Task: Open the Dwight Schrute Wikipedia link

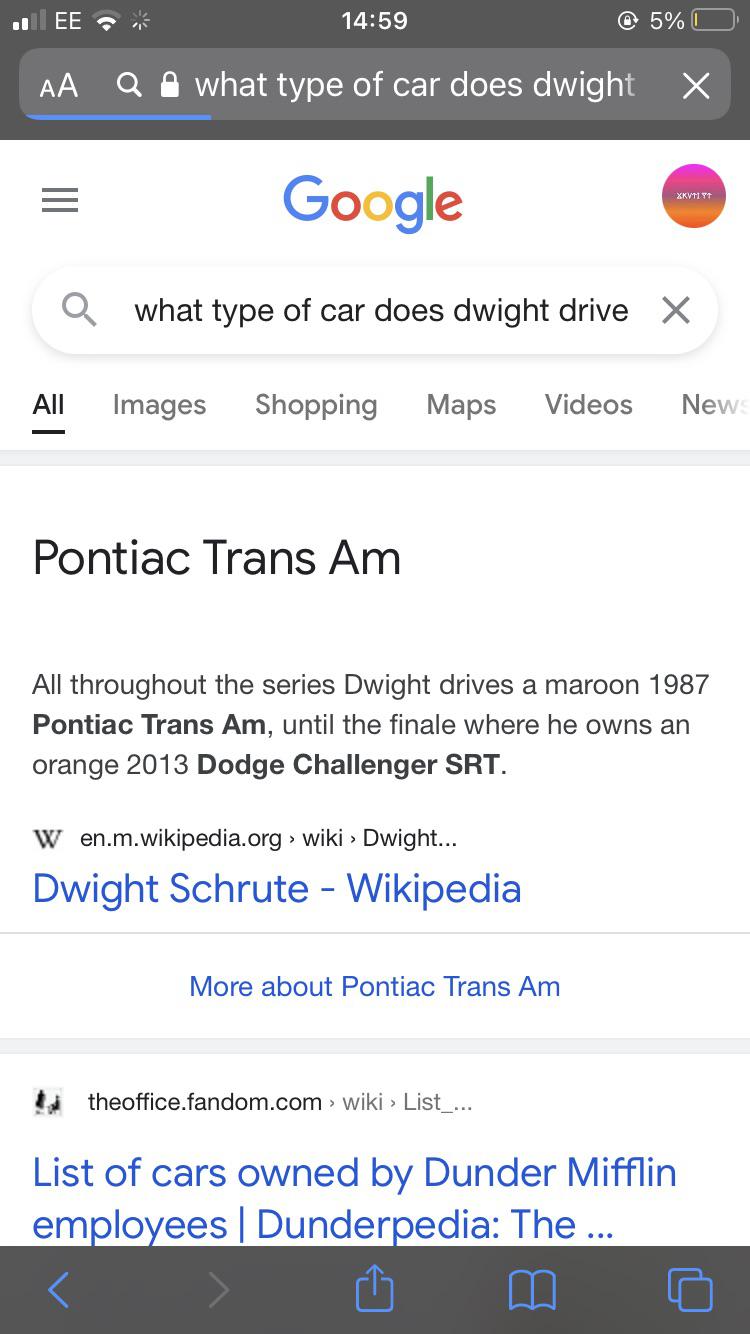Action: pos(277,888)
